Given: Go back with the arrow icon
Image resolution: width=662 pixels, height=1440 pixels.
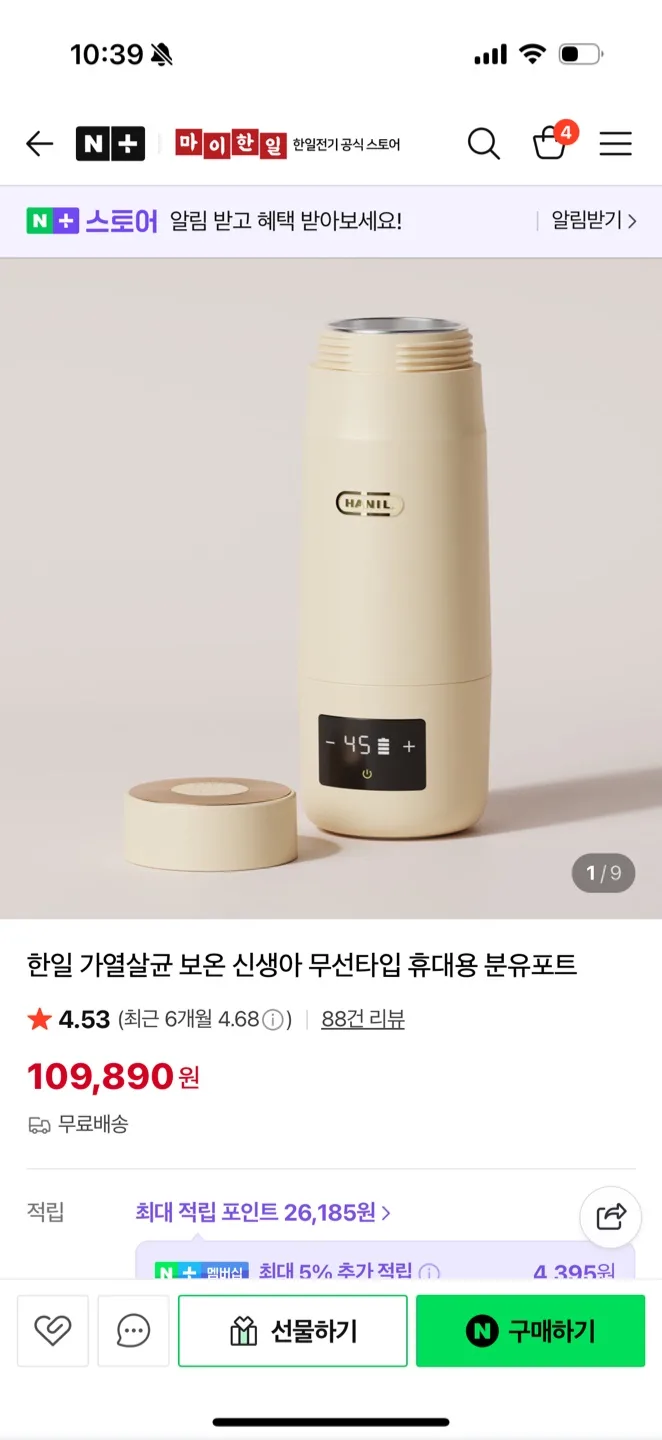Looking at the screenshot, I should point(39,144).
